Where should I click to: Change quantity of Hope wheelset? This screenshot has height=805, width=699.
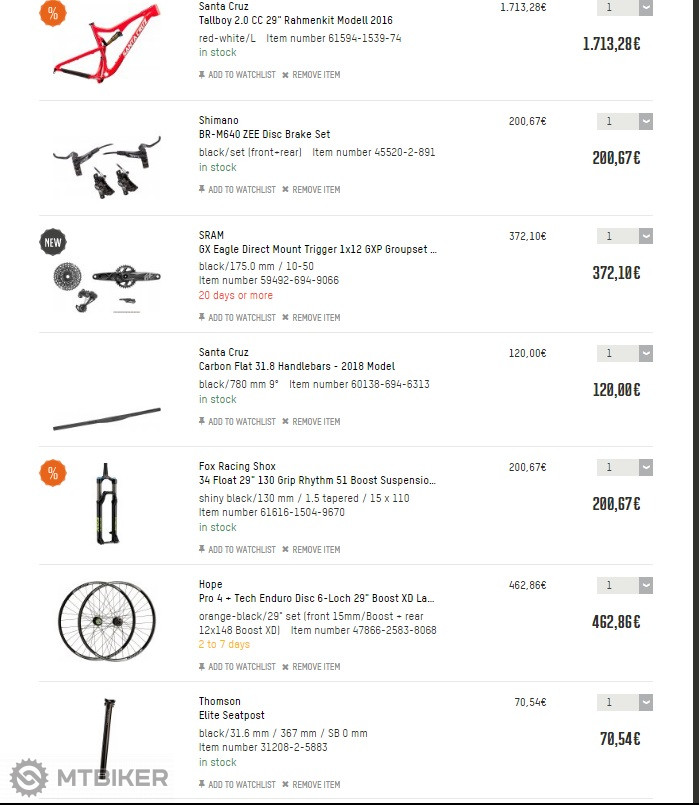(x=645, y=585)
